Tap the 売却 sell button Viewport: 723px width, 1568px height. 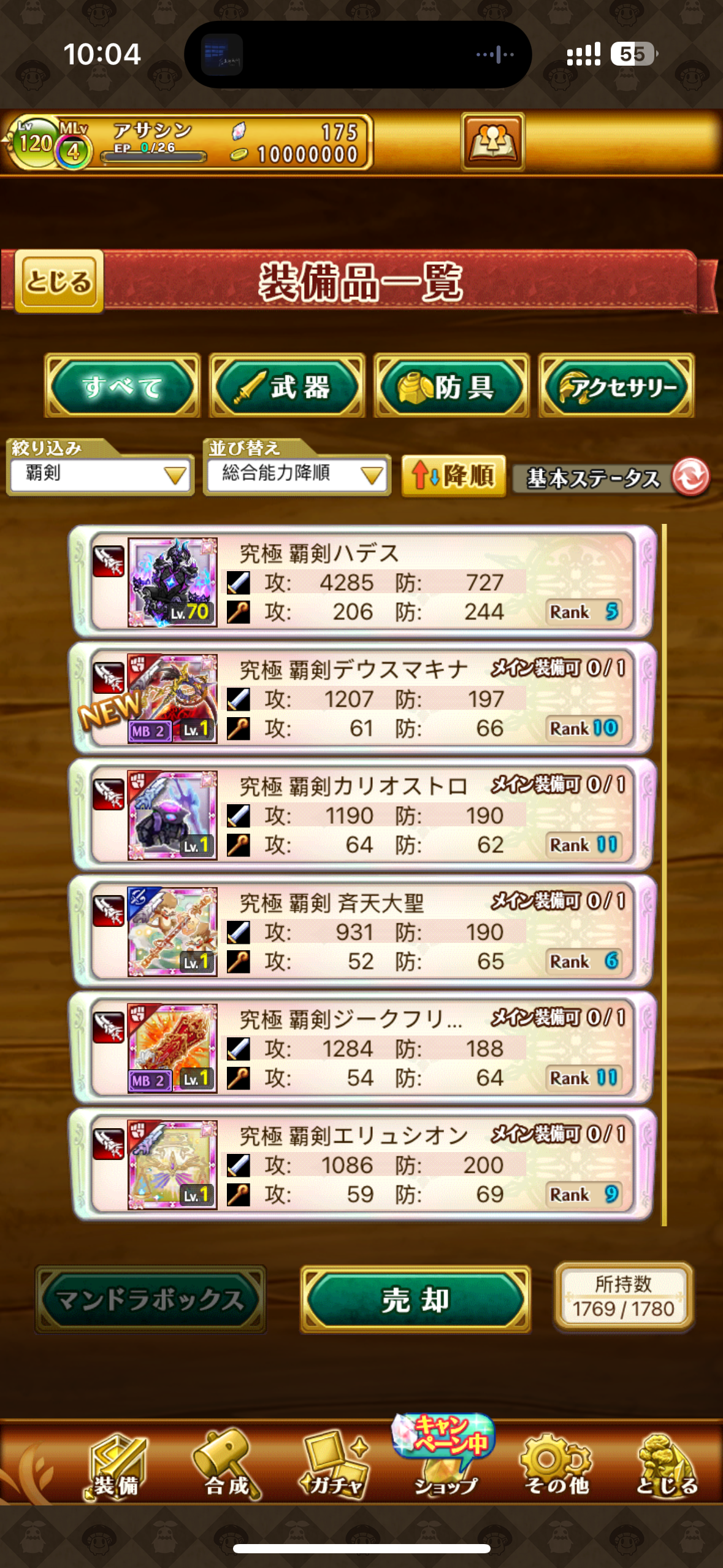coord(416,1299)
